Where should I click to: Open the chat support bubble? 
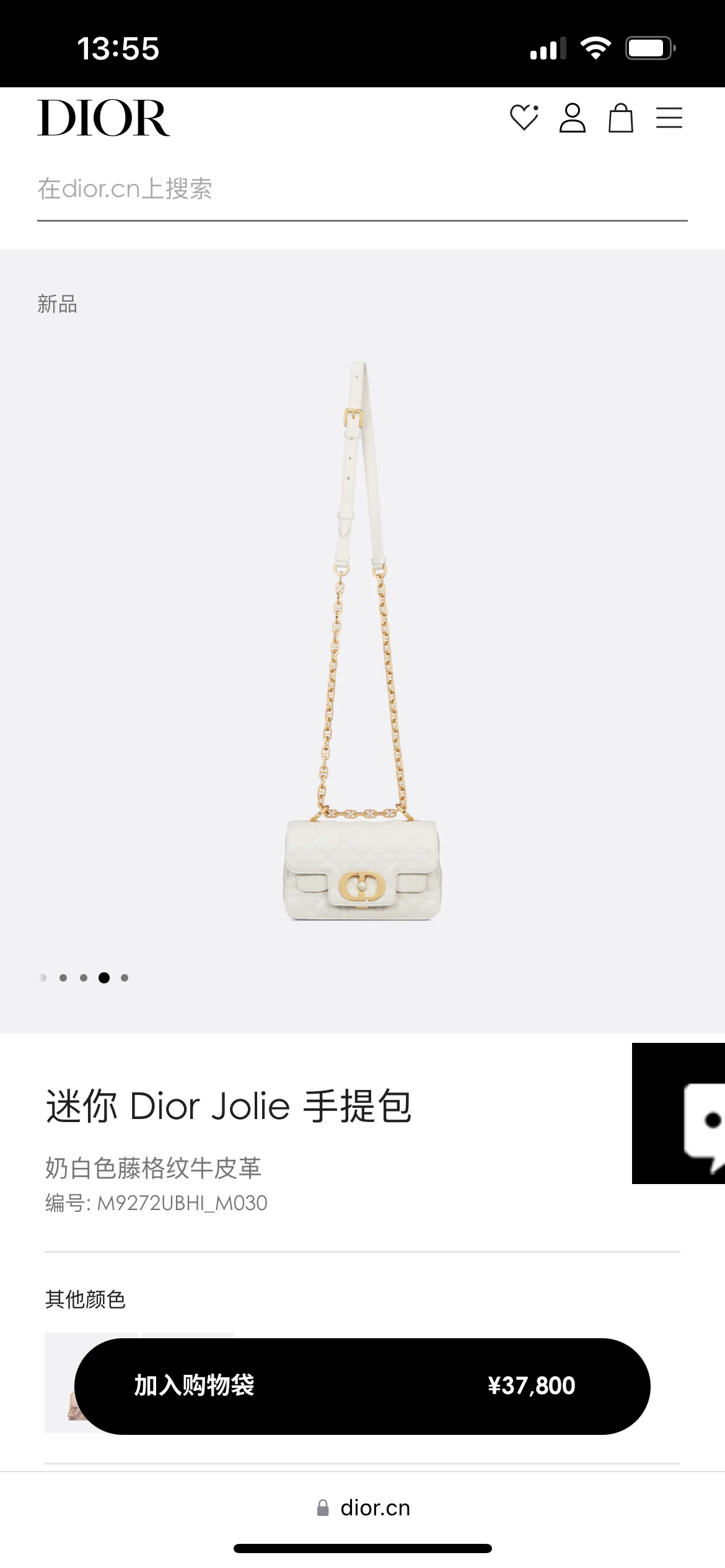[688, 1113]
